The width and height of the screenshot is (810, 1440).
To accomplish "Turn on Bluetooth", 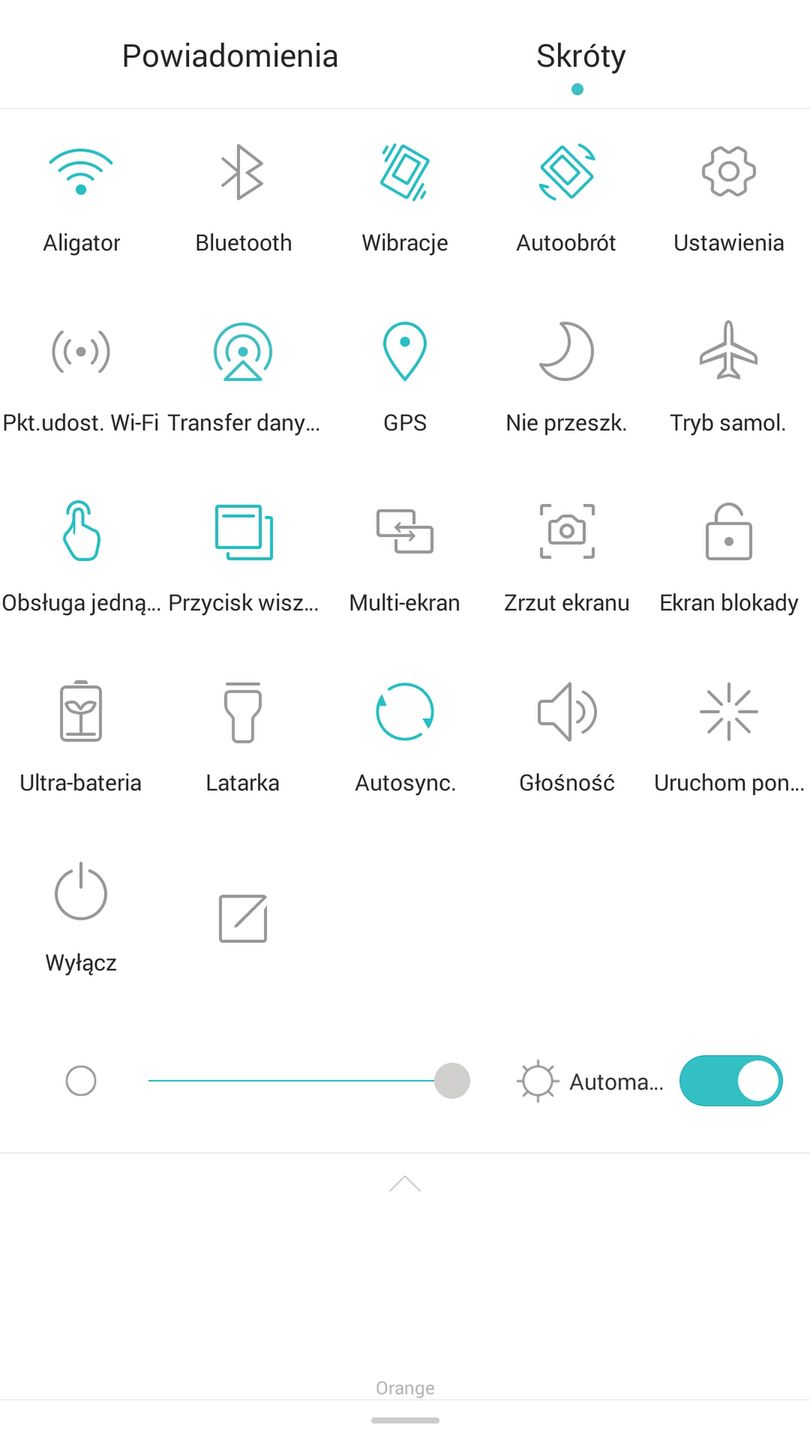I will pyautogui.click(x=243, y=173).
